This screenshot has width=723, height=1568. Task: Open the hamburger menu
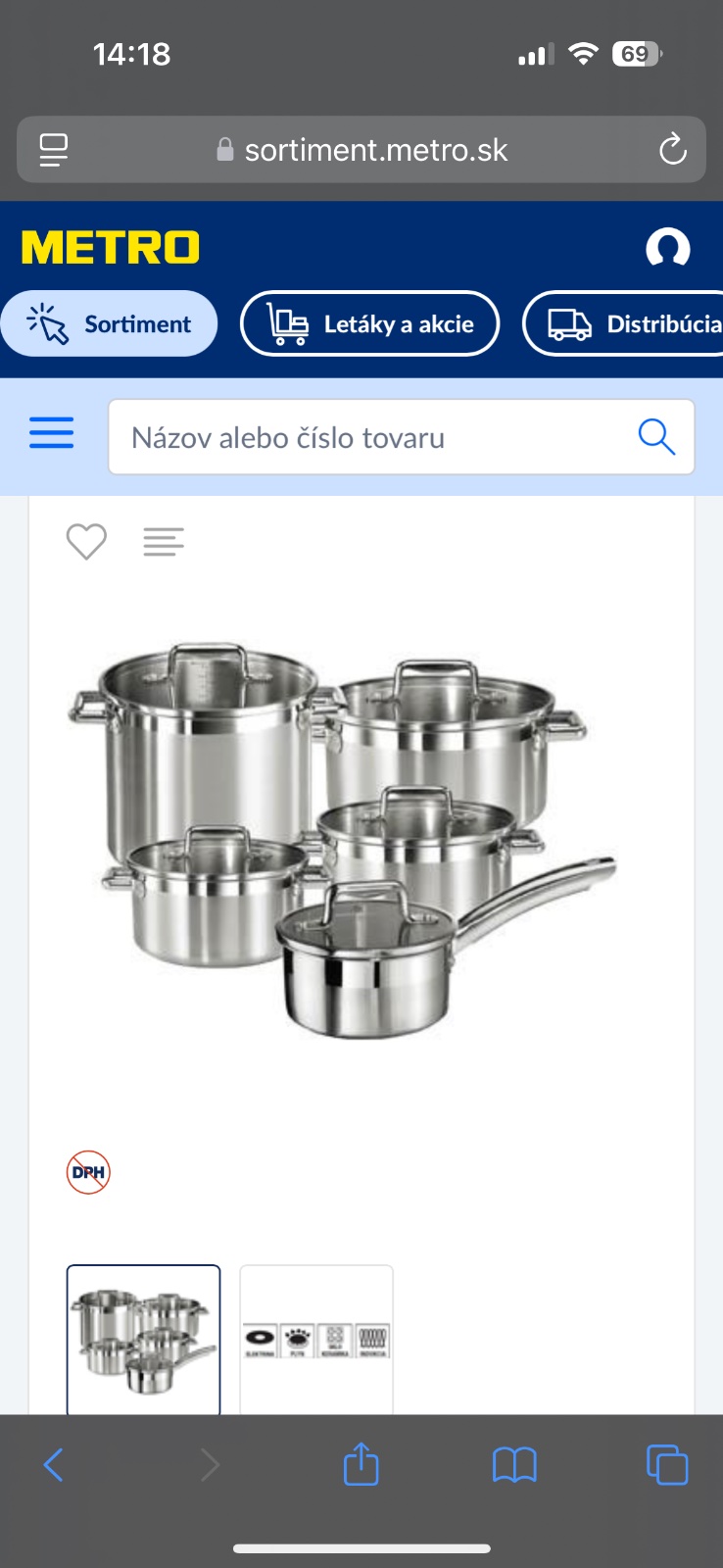(51, 432)
